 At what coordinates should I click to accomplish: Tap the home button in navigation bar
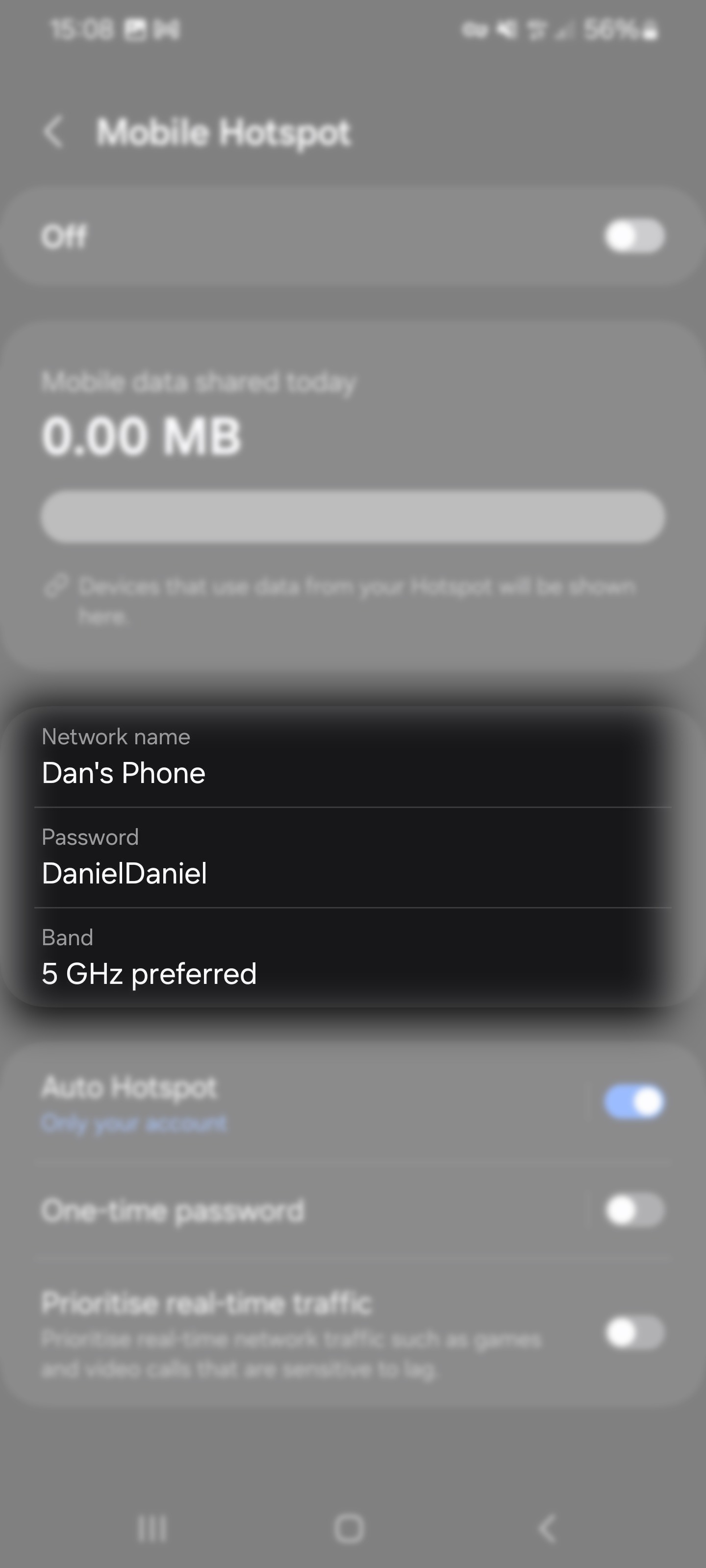click(350, 1528)
